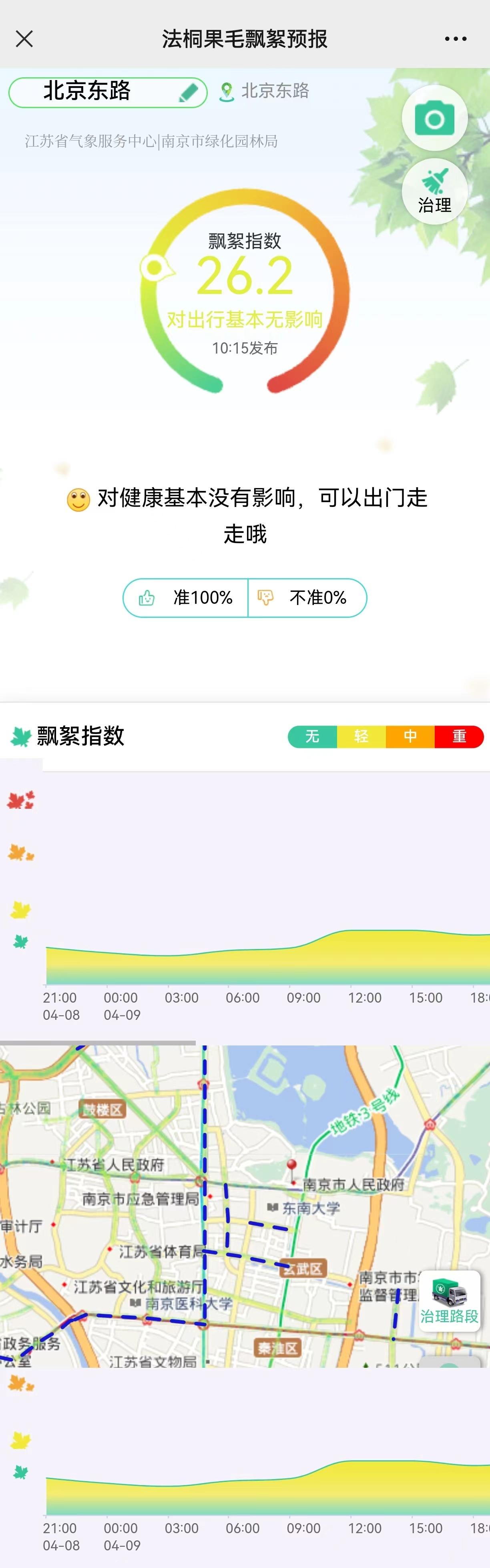Vote 不准 on forecast accuracy
The height and width of the screenshot is (1568, 490).
click(x=307, y=598)
